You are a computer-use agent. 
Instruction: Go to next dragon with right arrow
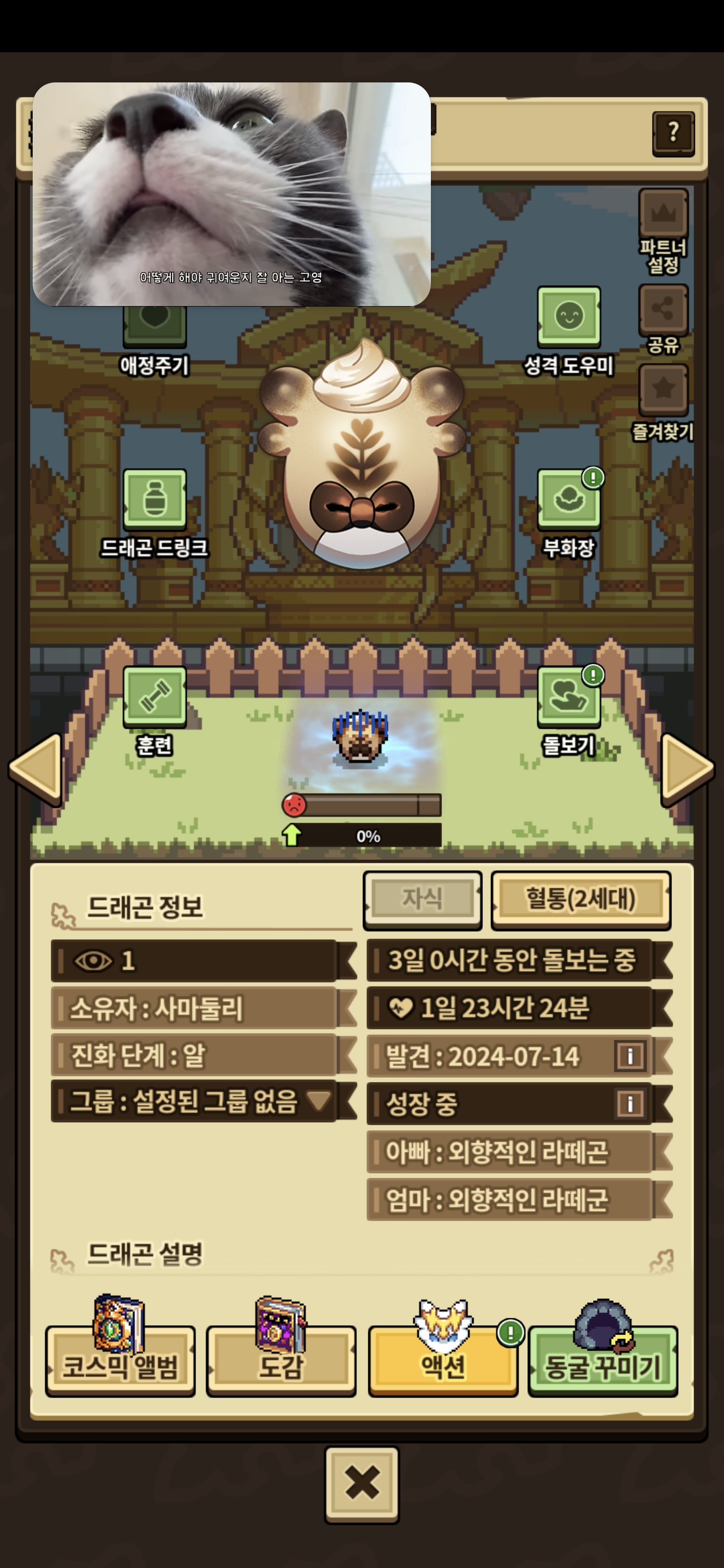click(687, 769)
